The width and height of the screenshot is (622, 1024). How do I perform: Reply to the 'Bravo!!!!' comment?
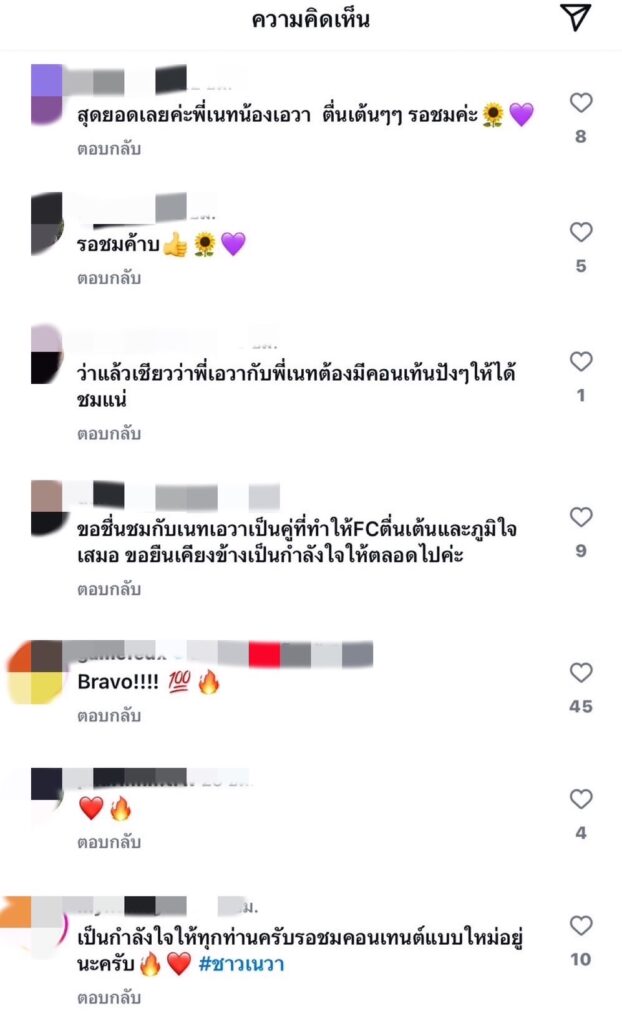109,716
